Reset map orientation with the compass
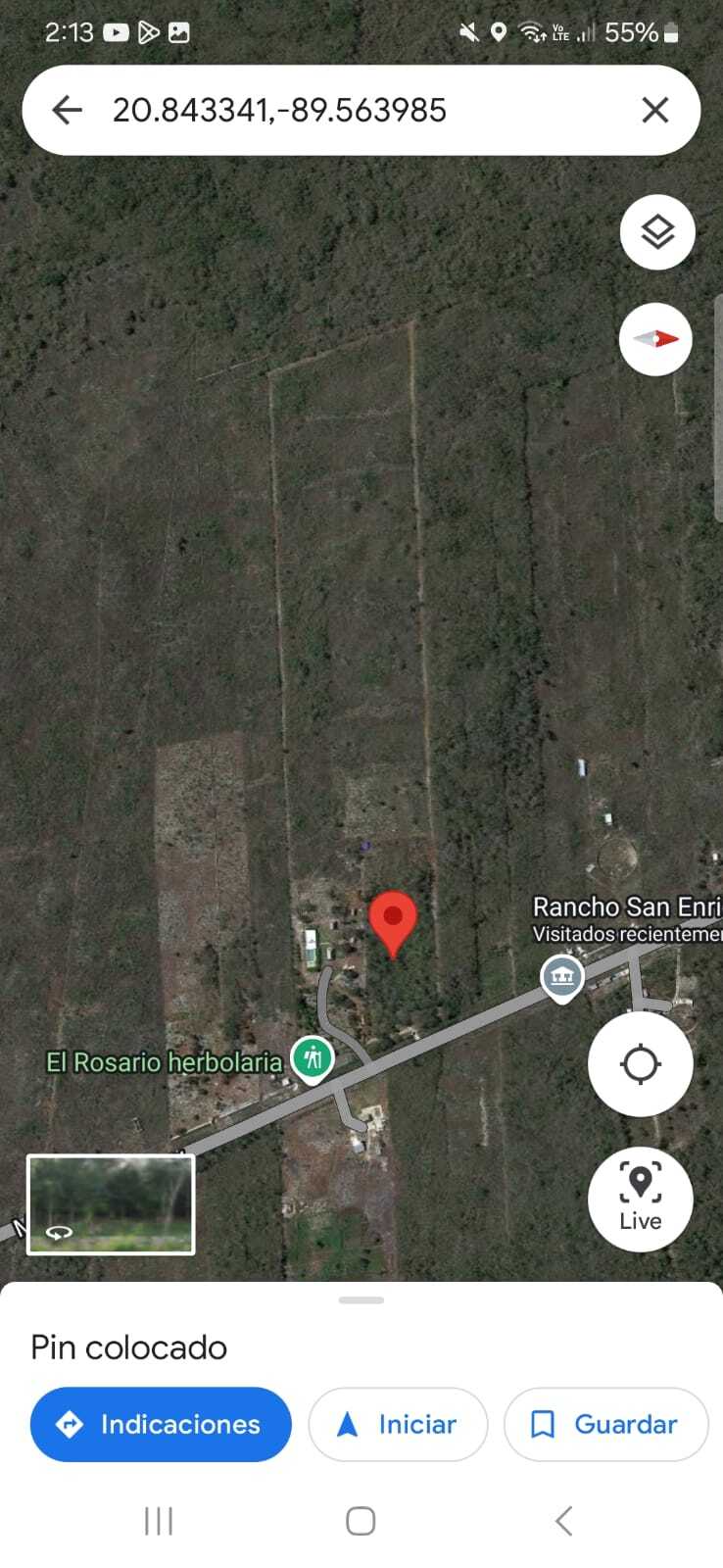The image size is (723, 1568). [655, 339]
